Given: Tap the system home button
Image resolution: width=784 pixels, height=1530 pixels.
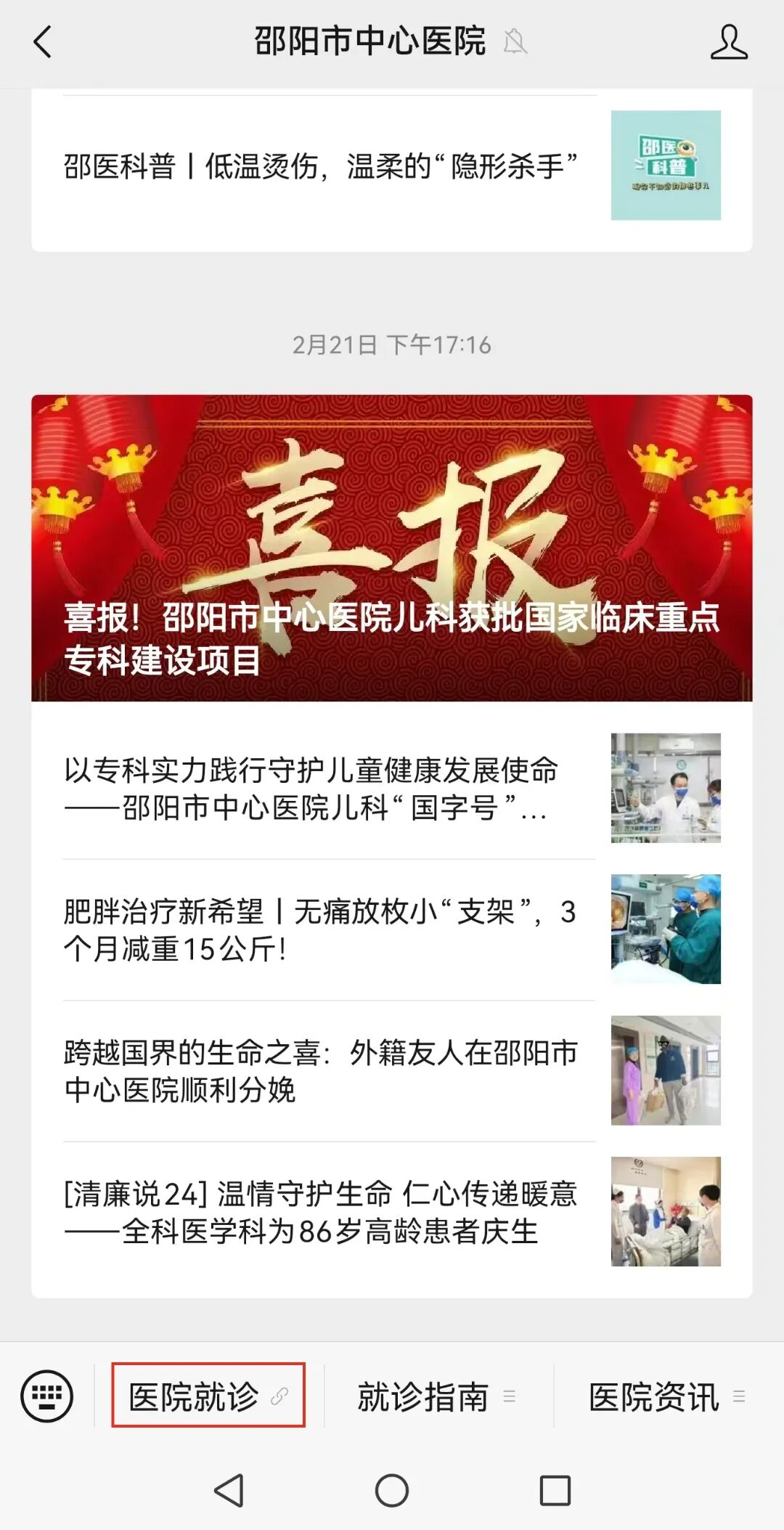Looking at the screenshot, I should [x=392, y=1491].
